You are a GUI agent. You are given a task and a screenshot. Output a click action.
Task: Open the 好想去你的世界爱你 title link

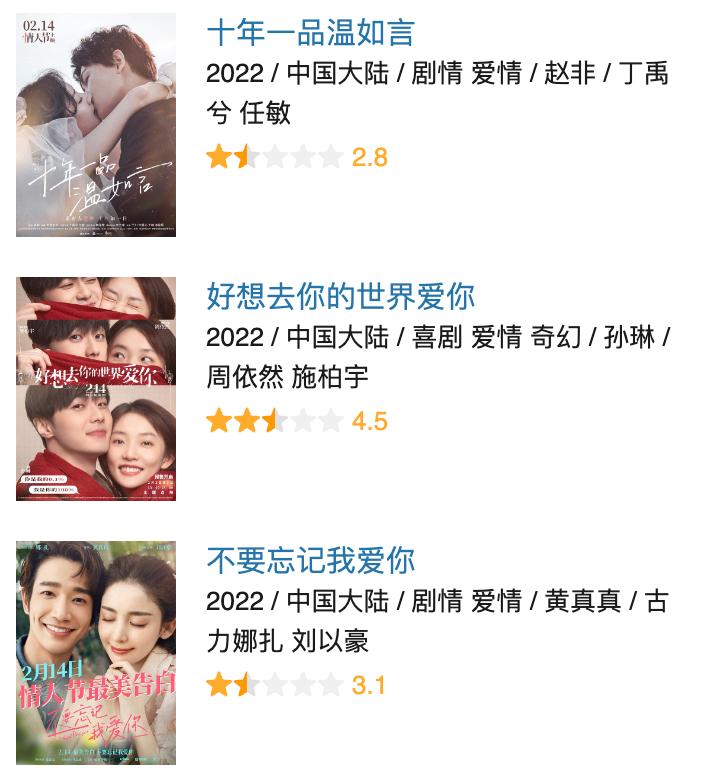[x=340, y=296]
